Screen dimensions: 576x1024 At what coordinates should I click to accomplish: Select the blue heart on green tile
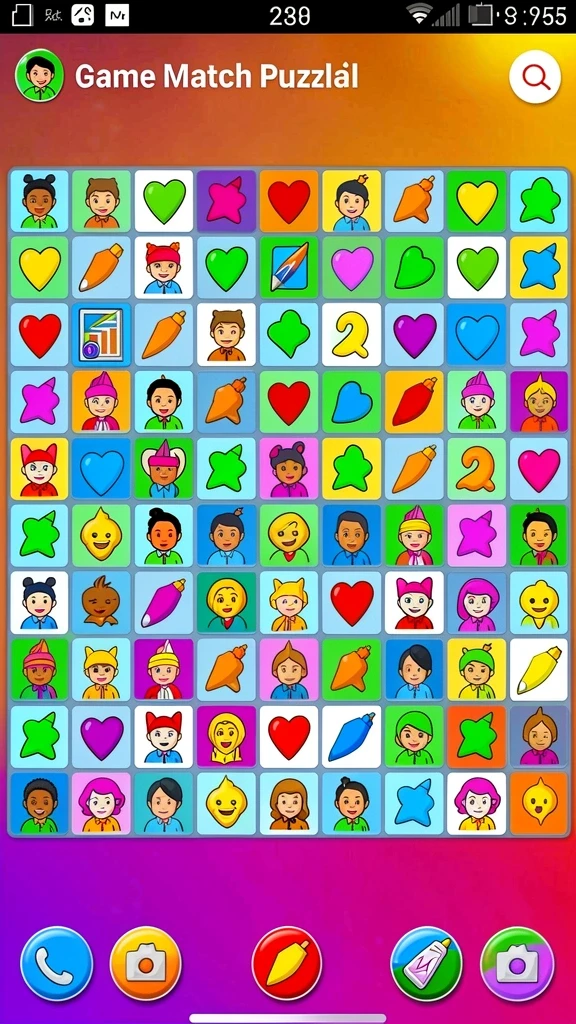pos(351,402)
